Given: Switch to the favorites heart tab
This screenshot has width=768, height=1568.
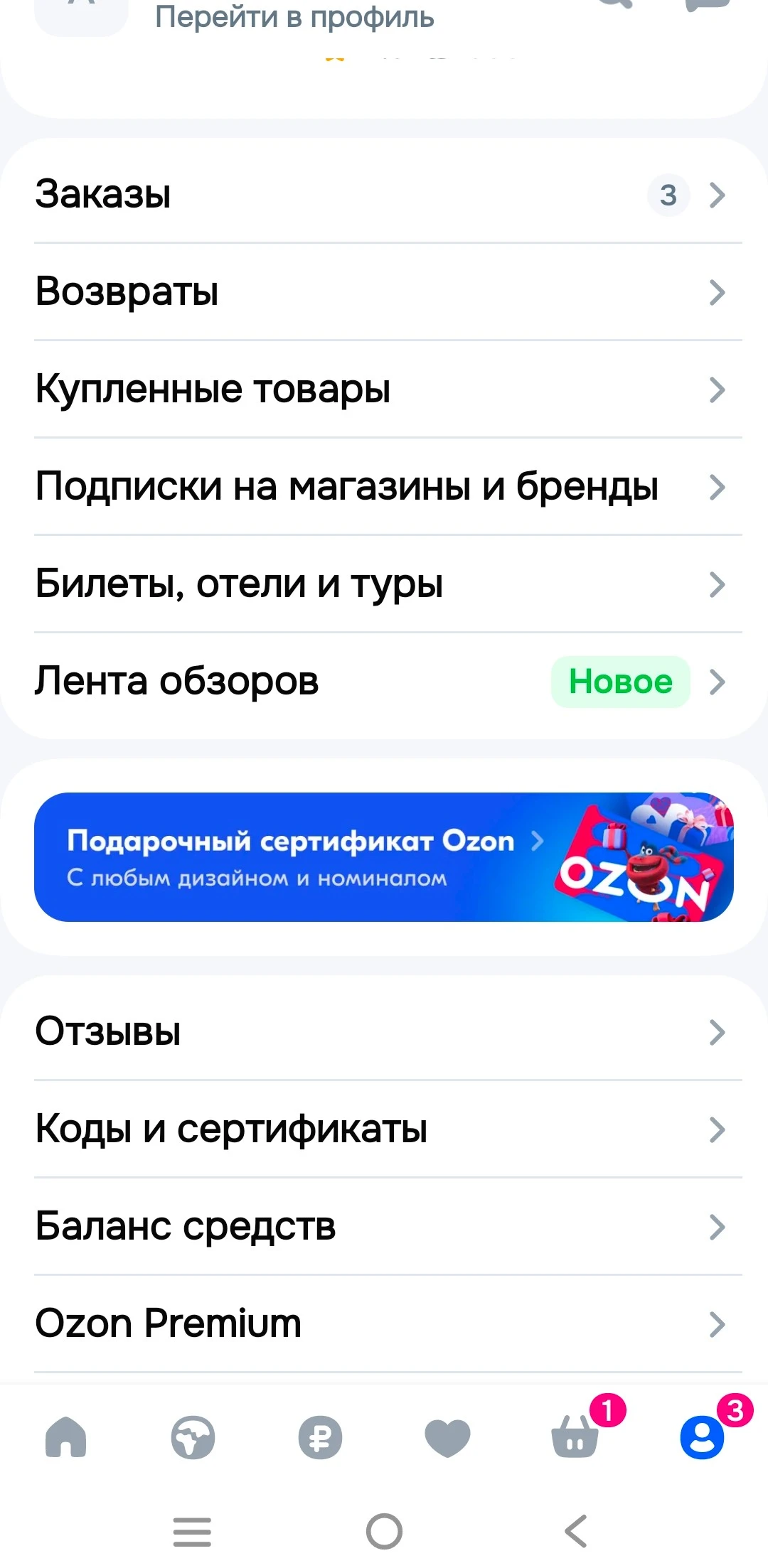Looking at the screenshot, I should click(447, 1438).
